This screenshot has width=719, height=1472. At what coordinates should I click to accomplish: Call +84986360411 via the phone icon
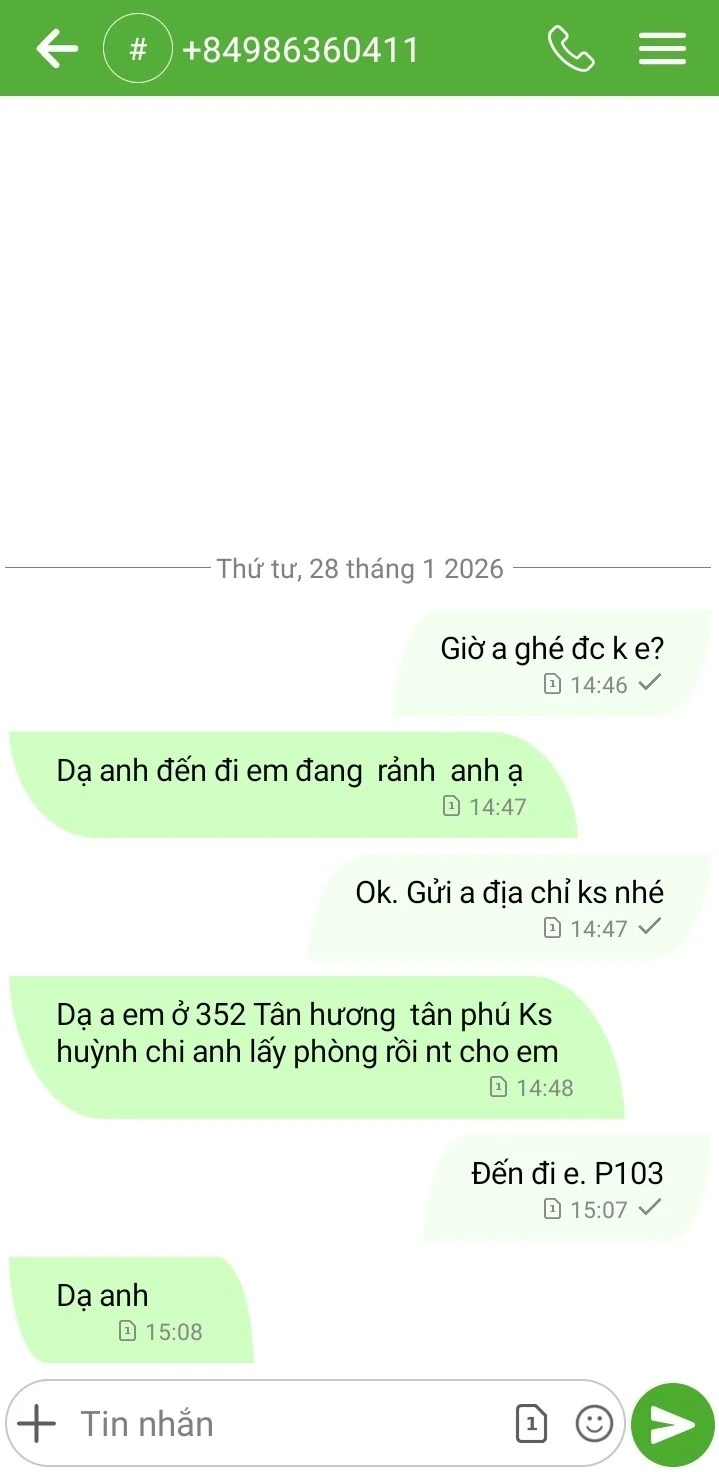pyautogui.click(x=571, y=49)
